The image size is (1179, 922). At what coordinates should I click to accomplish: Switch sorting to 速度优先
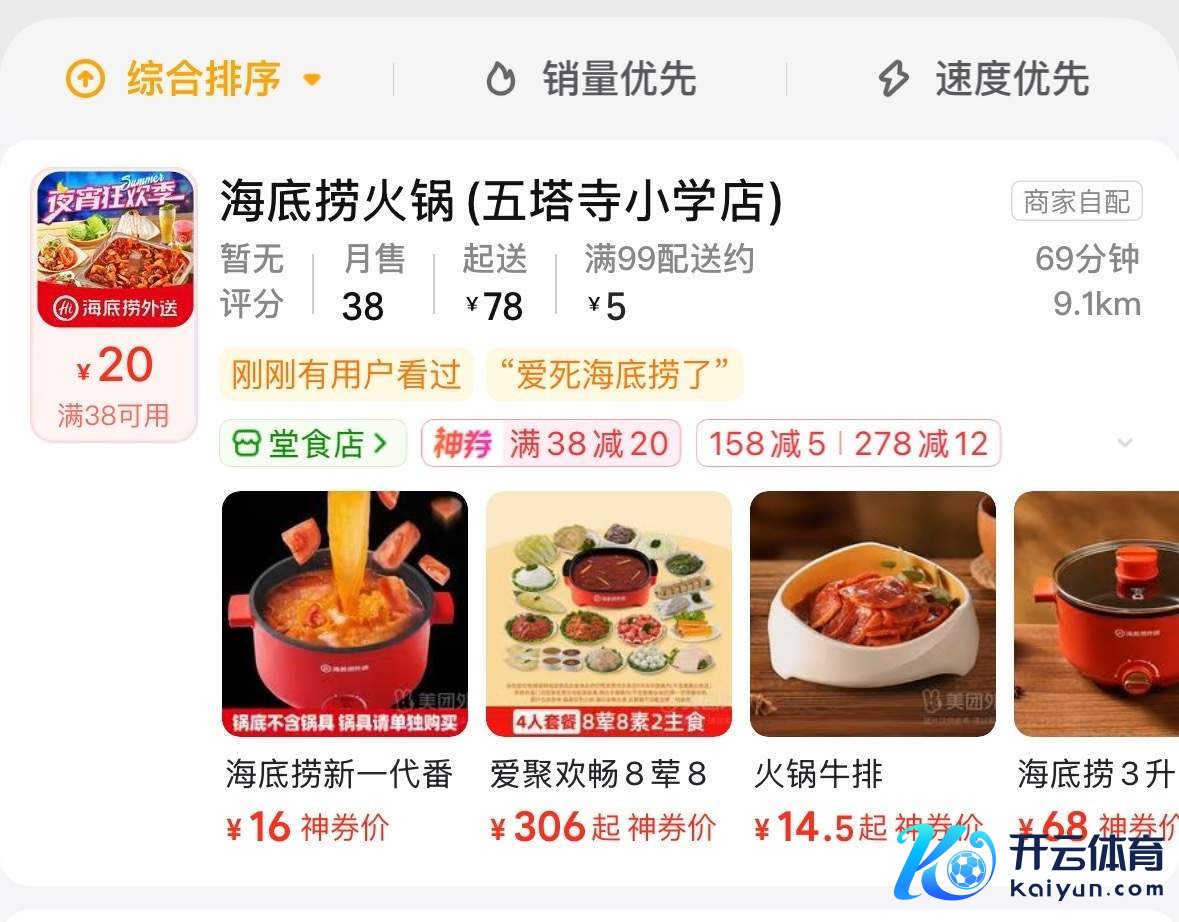click(983, 78)
